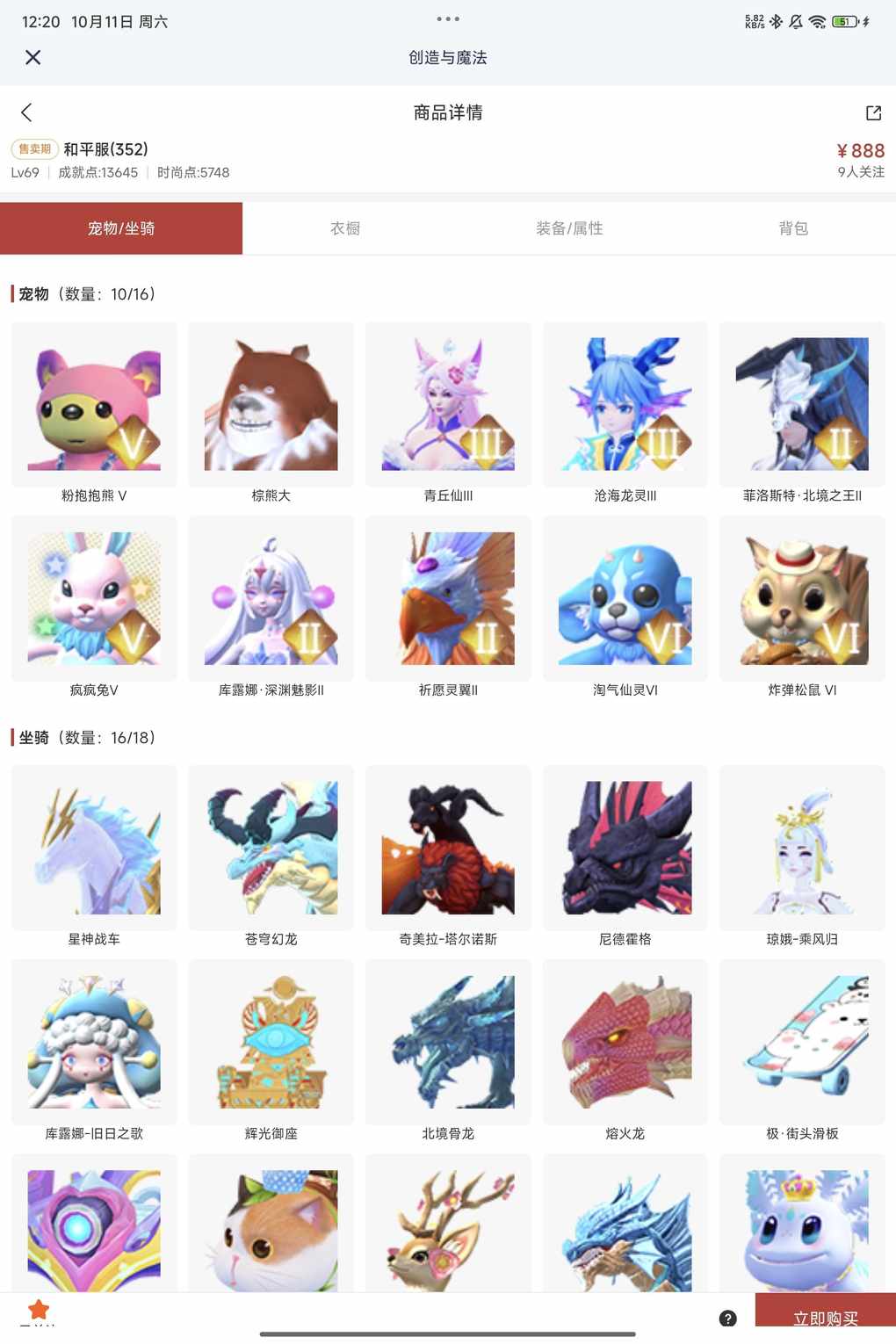Open the 背包 tab
This screenshot has height=1344, width=896.
(x=792, y=228)
